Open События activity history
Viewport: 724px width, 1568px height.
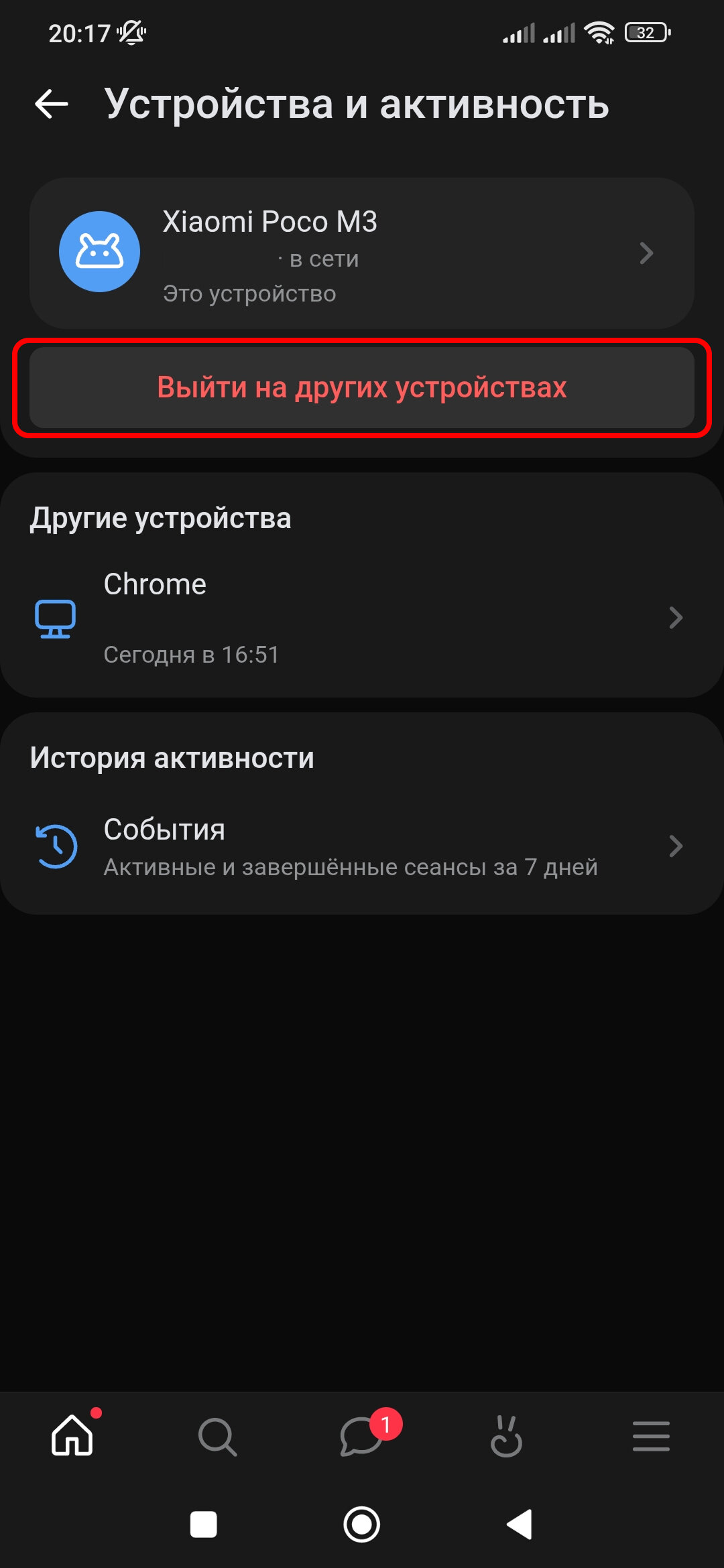click(362, 846)
